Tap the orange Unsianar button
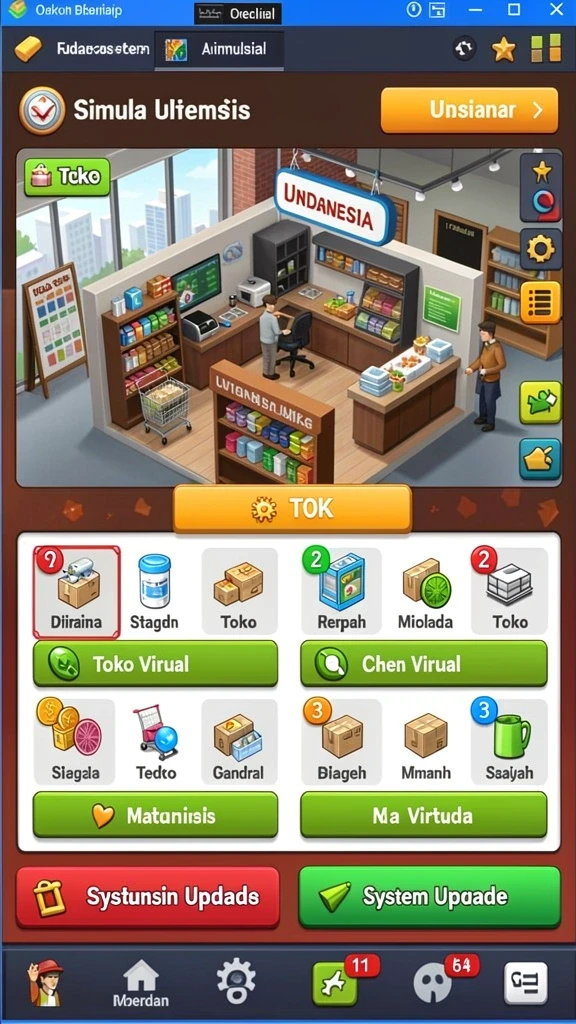 tap(469, 110)
